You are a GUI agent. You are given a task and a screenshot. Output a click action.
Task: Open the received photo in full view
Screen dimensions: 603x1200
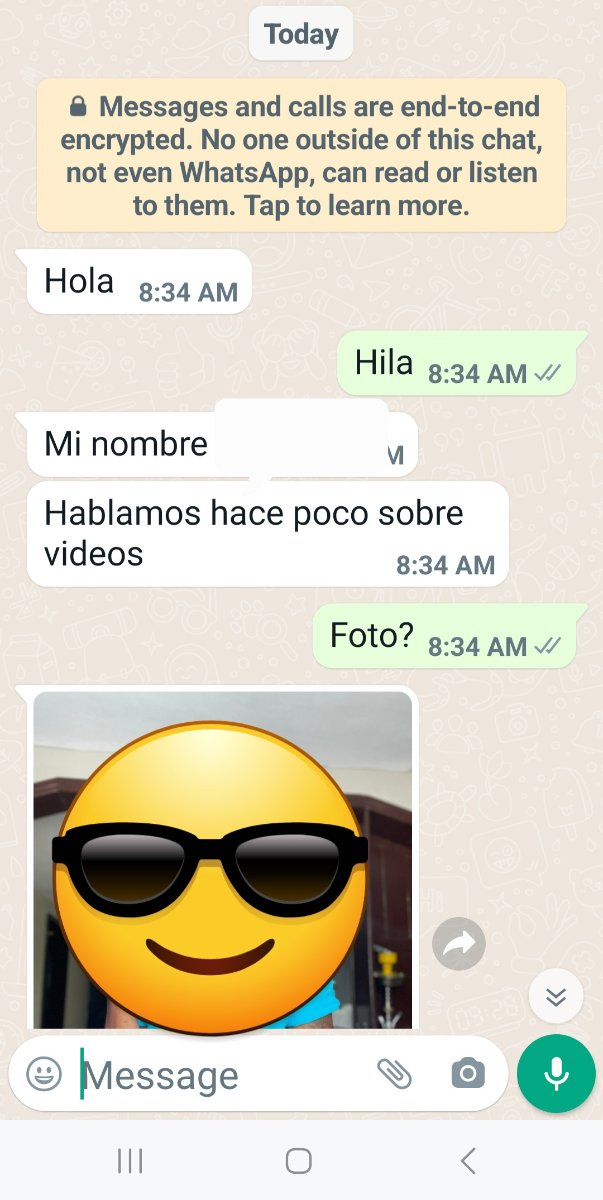click(x=223, y=860)
